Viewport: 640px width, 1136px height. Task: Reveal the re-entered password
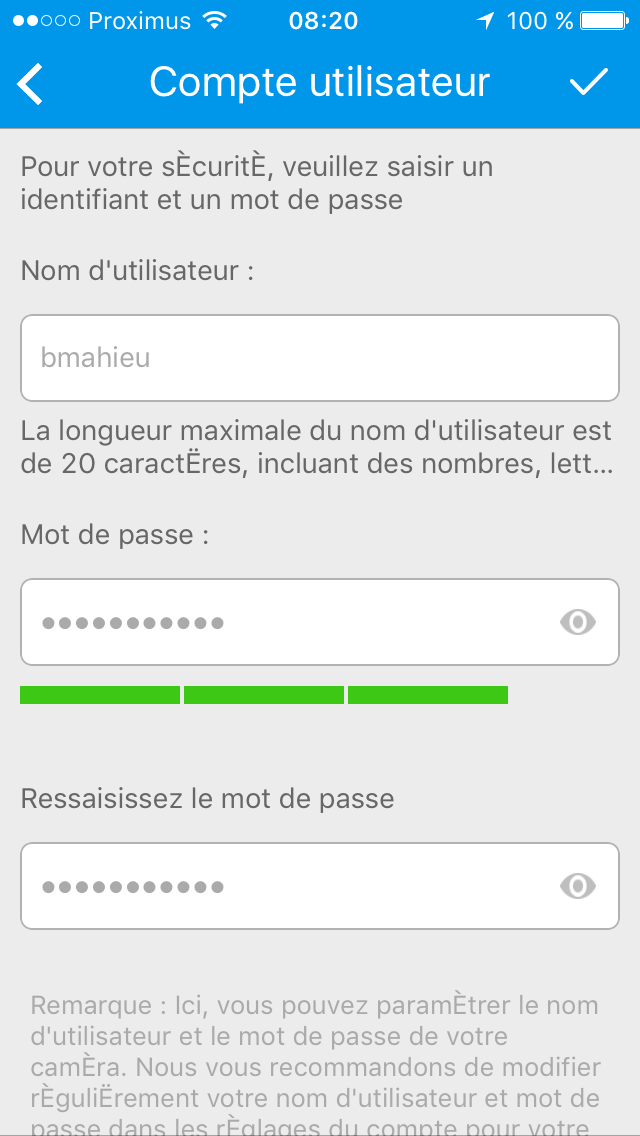(577, 886)
